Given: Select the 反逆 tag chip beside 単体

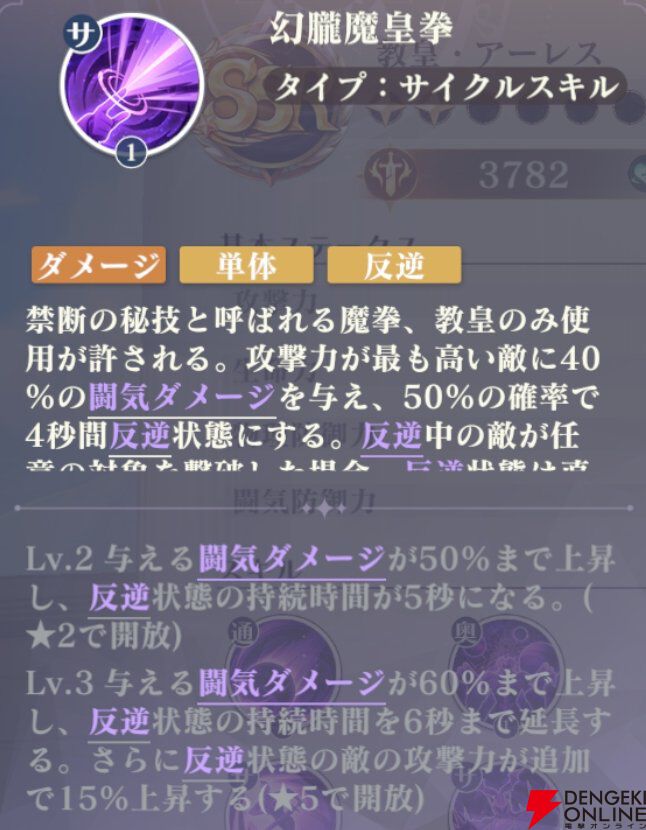Looking at the screenshot, I should click(393, 265).
